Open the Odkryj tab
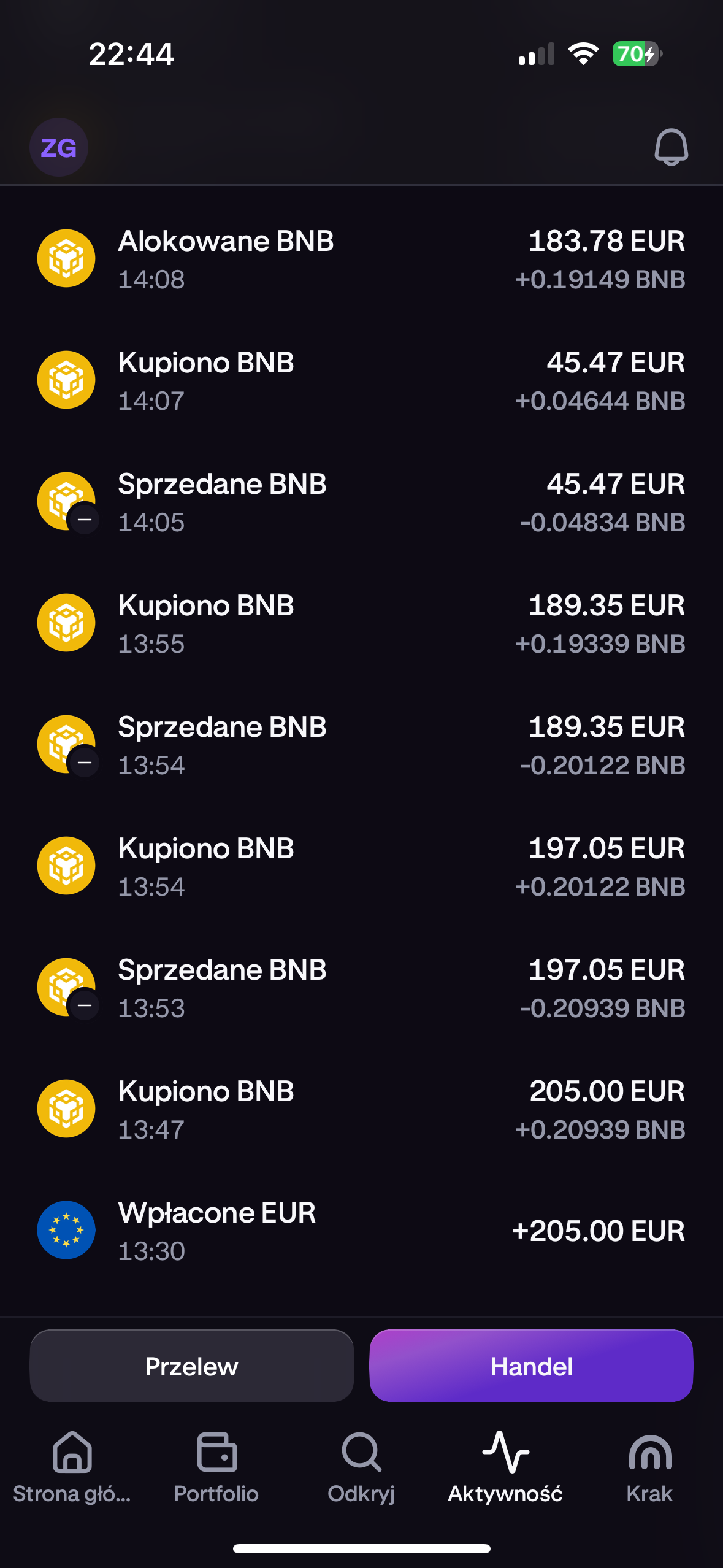 [x=361, y=1467]
